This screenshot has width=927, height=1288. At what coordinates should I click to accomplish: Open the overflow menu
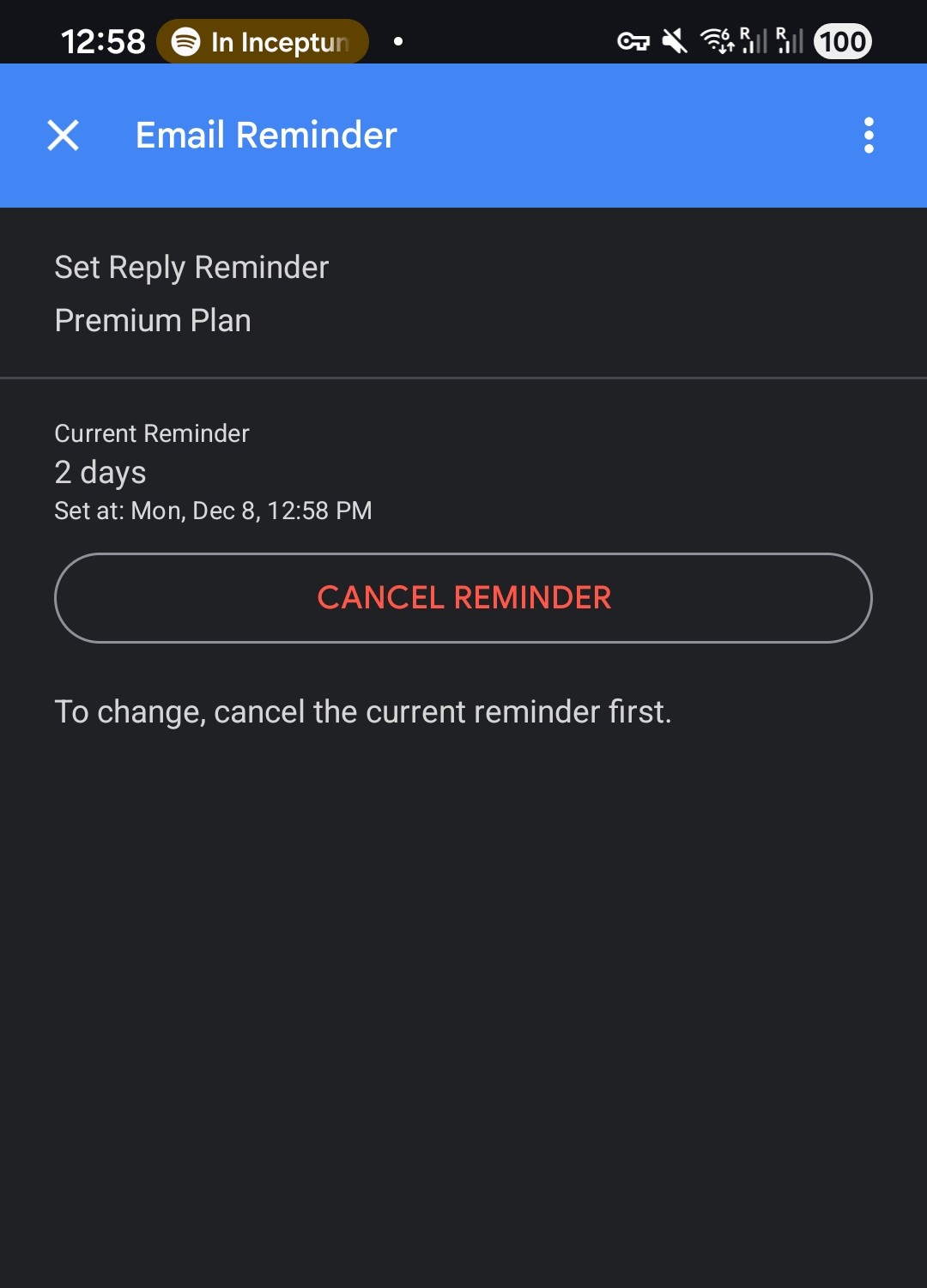[869, 136]
